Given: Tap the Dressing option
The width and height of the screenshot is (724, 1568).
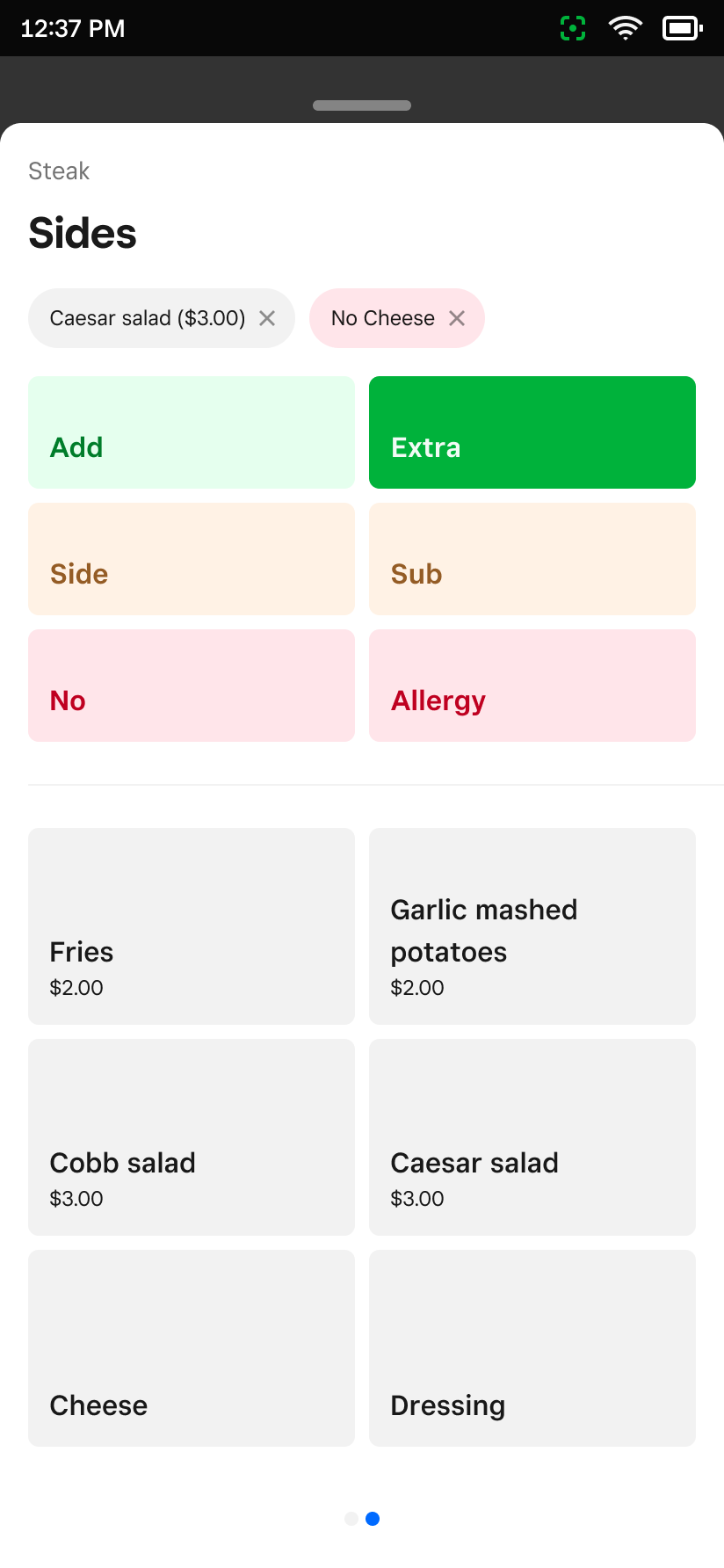Looking at the screenshot, I should (x=532, y=1348).
